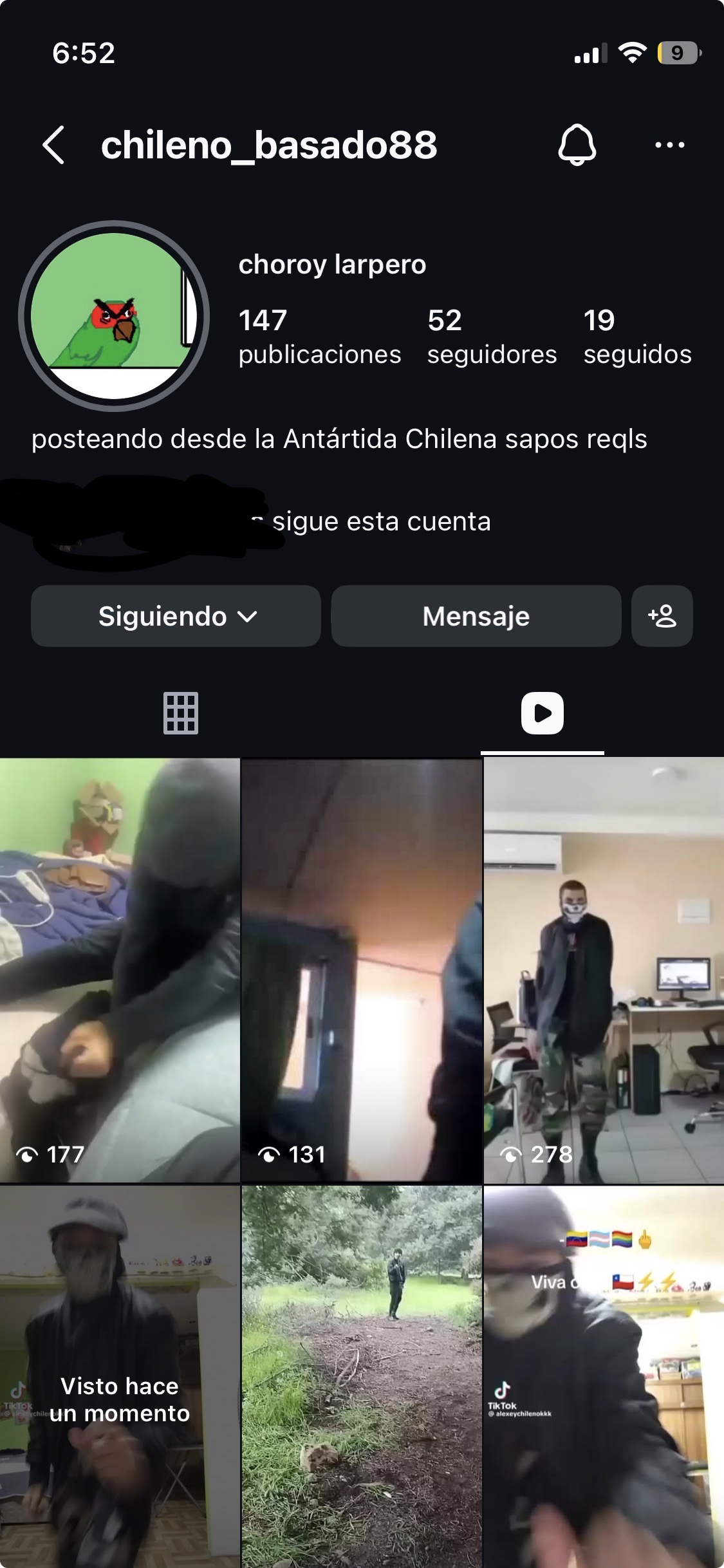724x1568 pixels.
Task: Open the reel with flag emojis overlay
Action: (604, 1377)
